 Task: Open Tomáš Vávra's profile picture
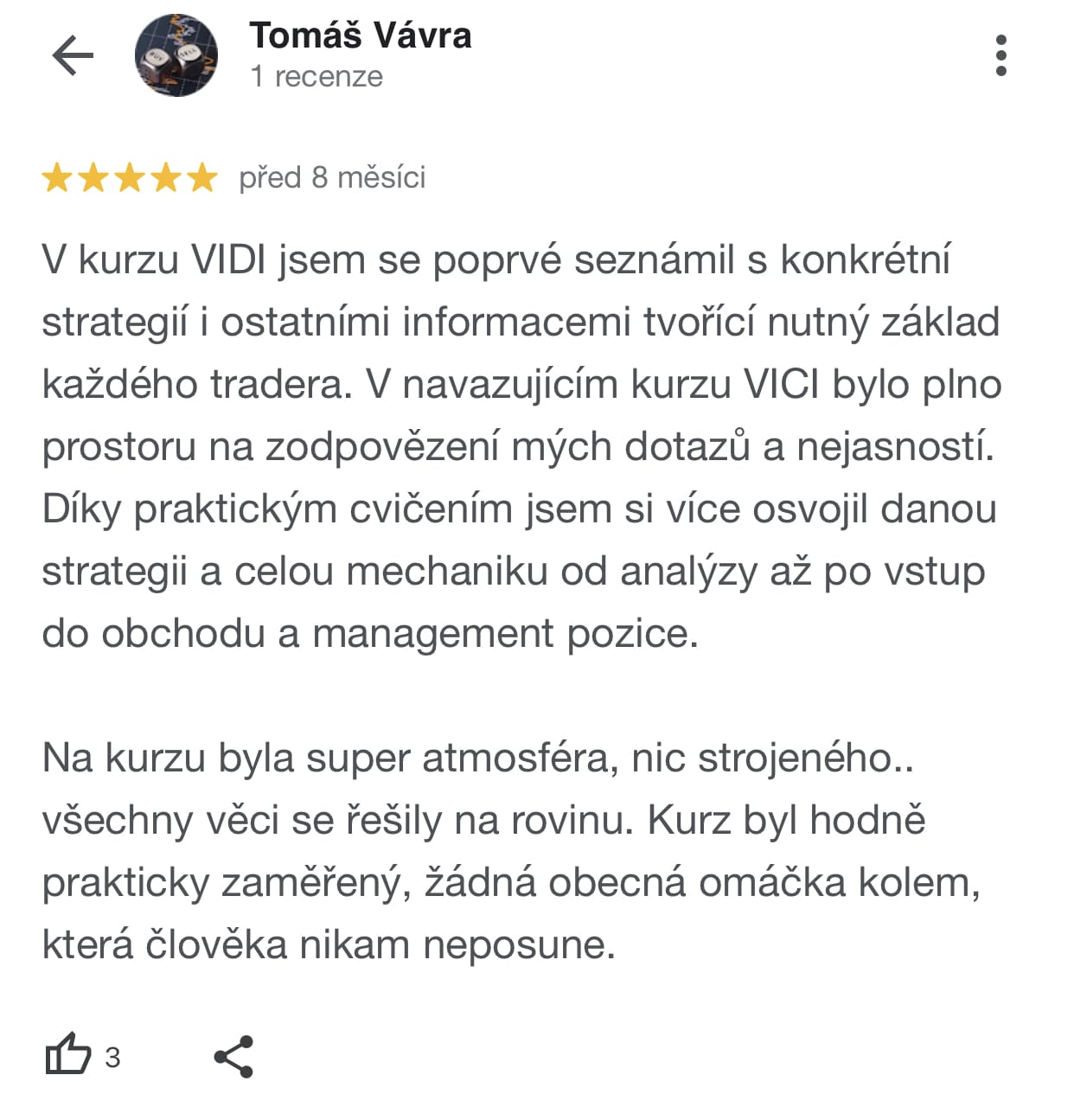176,56
